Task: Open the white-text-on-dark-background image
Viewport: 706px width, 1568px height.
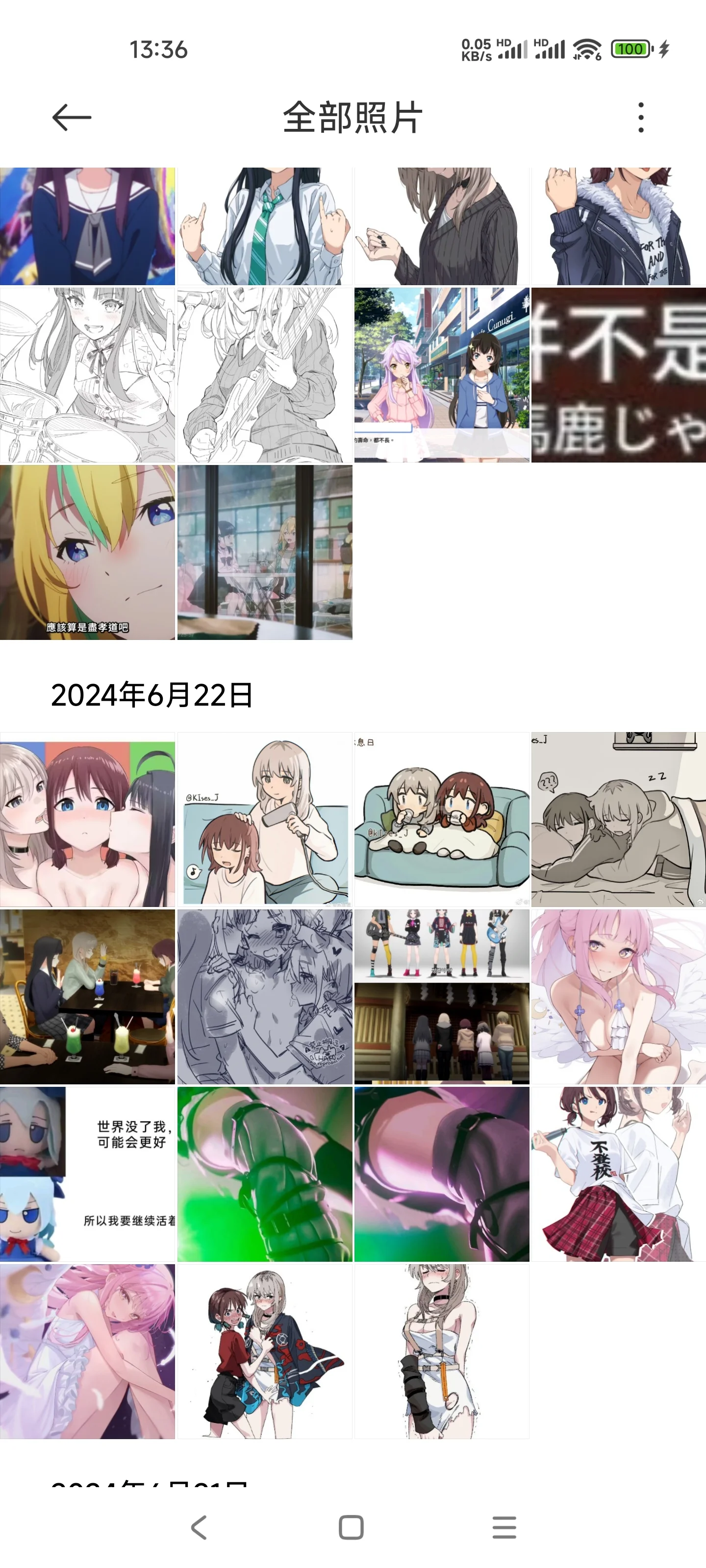Action: [x=618, y=375]
